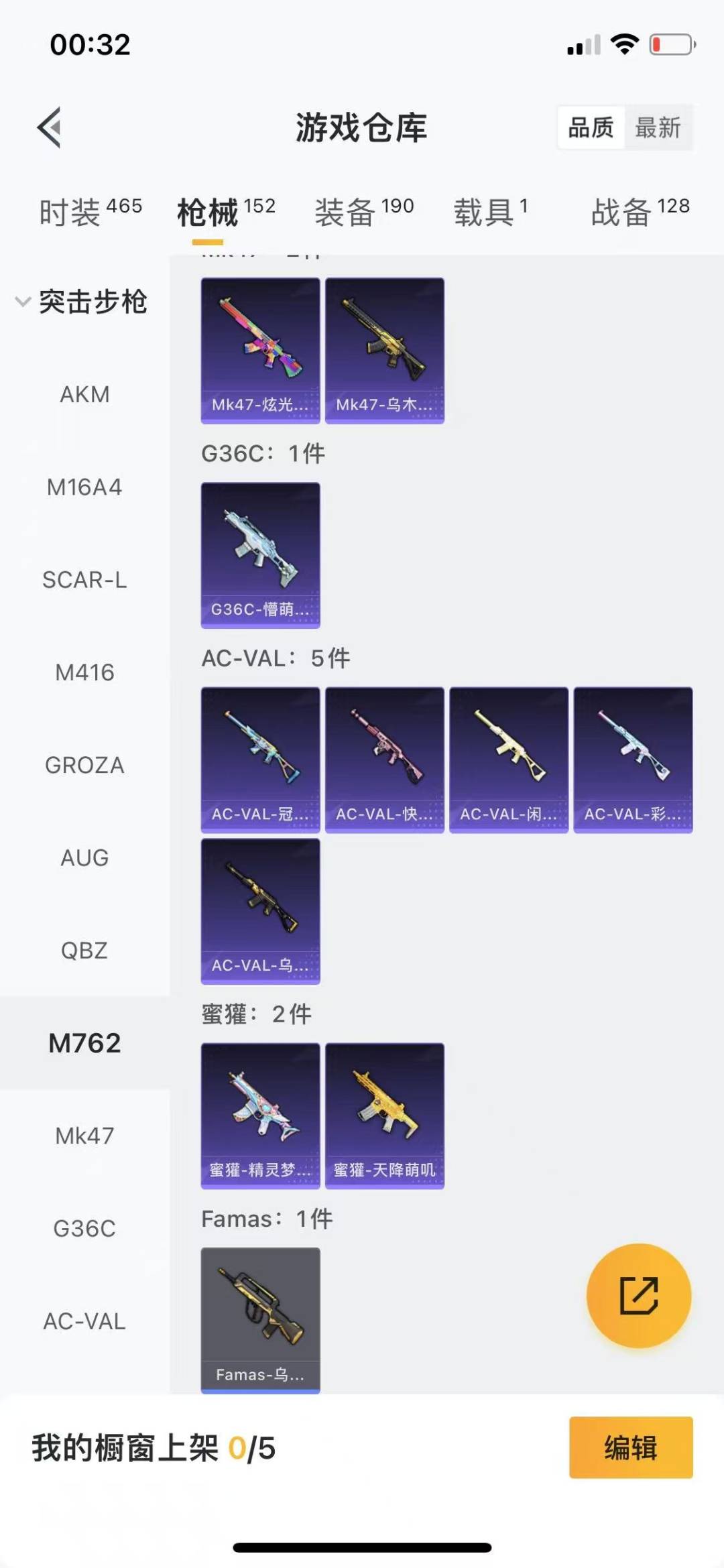Go back from 游戏仓库
Screen dimensions: 724x1568
(50, 127)
